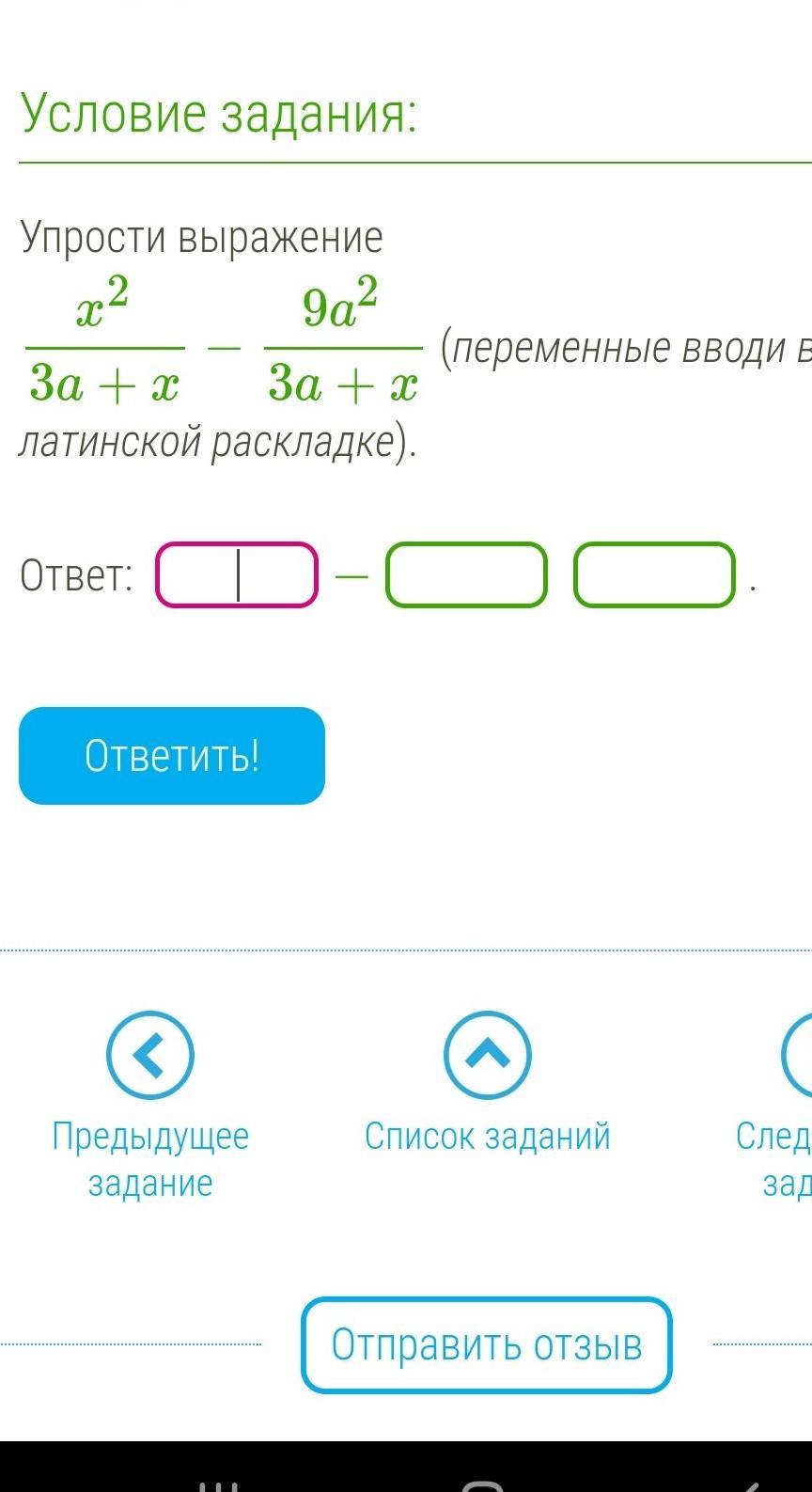
Task: Select the third answer input box
Action: (654, 575)
